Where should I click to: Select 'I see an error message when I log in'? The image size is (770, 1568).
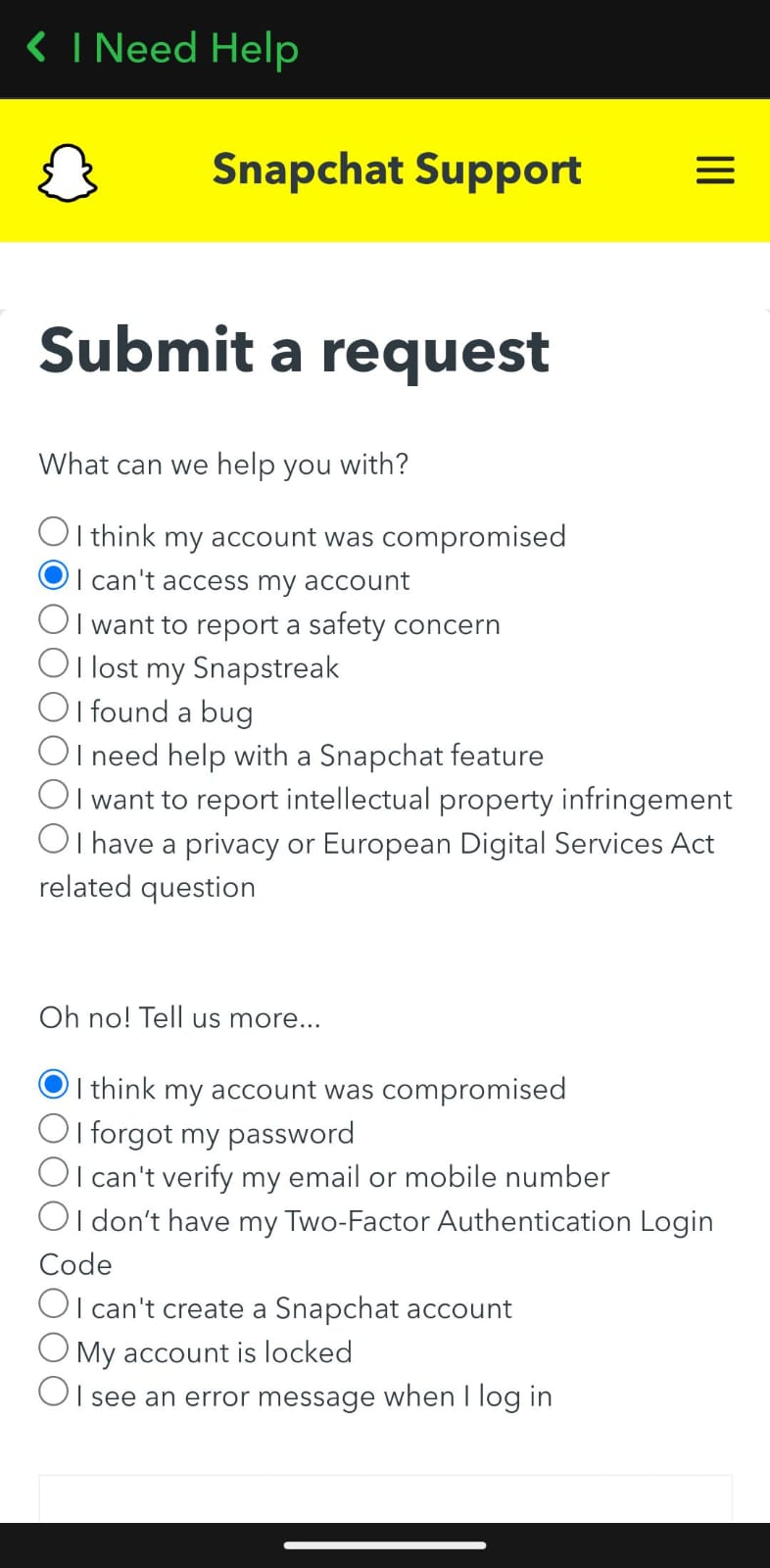click(53, 1392)
